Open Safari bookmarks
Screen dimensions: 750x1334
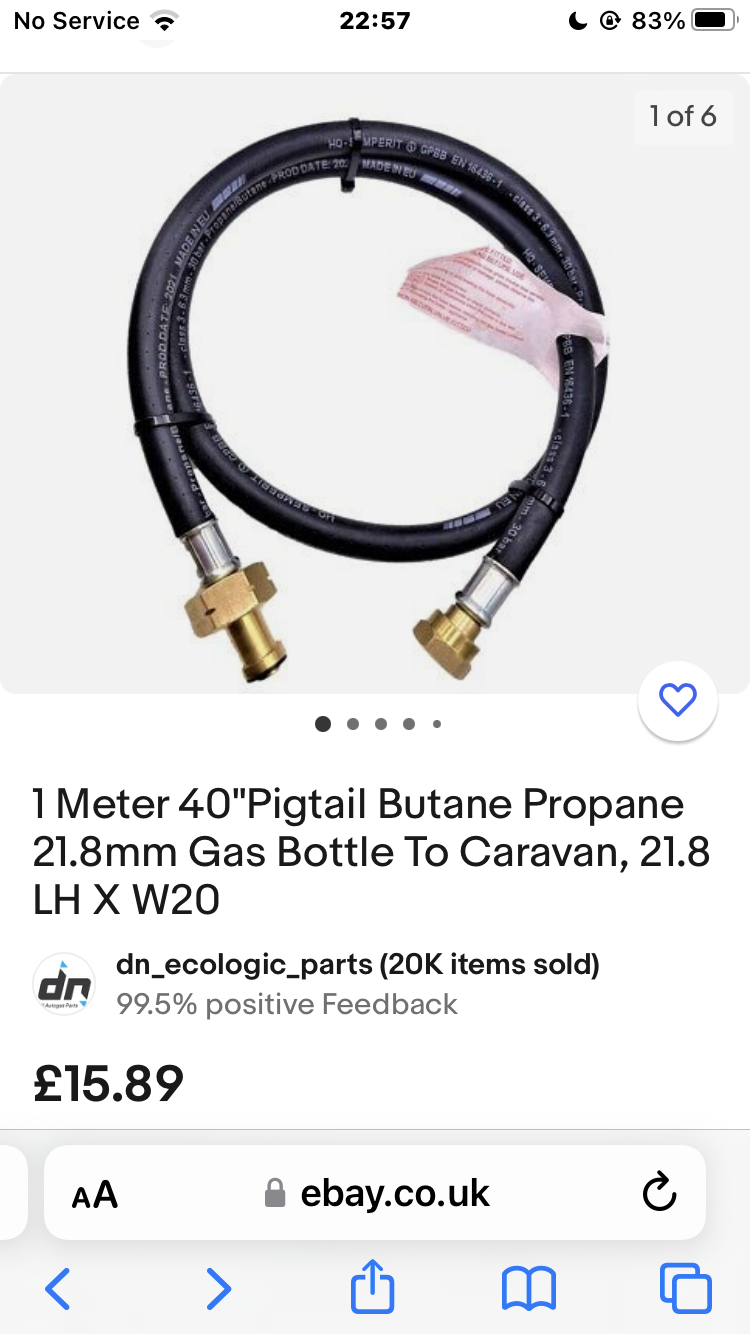(528, 1288)
